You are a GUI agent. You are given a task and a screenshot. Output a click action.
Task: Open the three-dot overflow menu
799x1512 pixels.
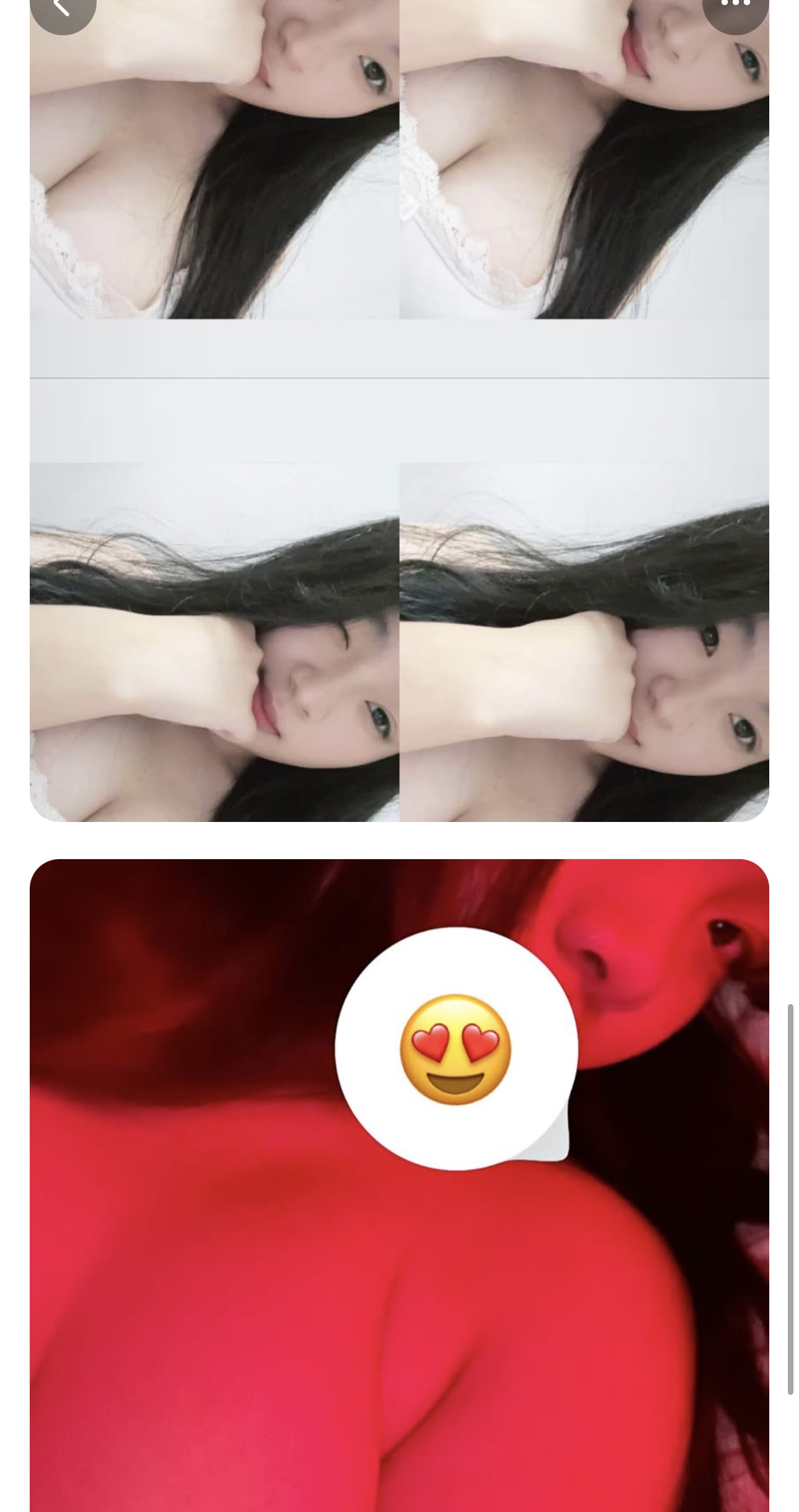click(x=735, y=6)
